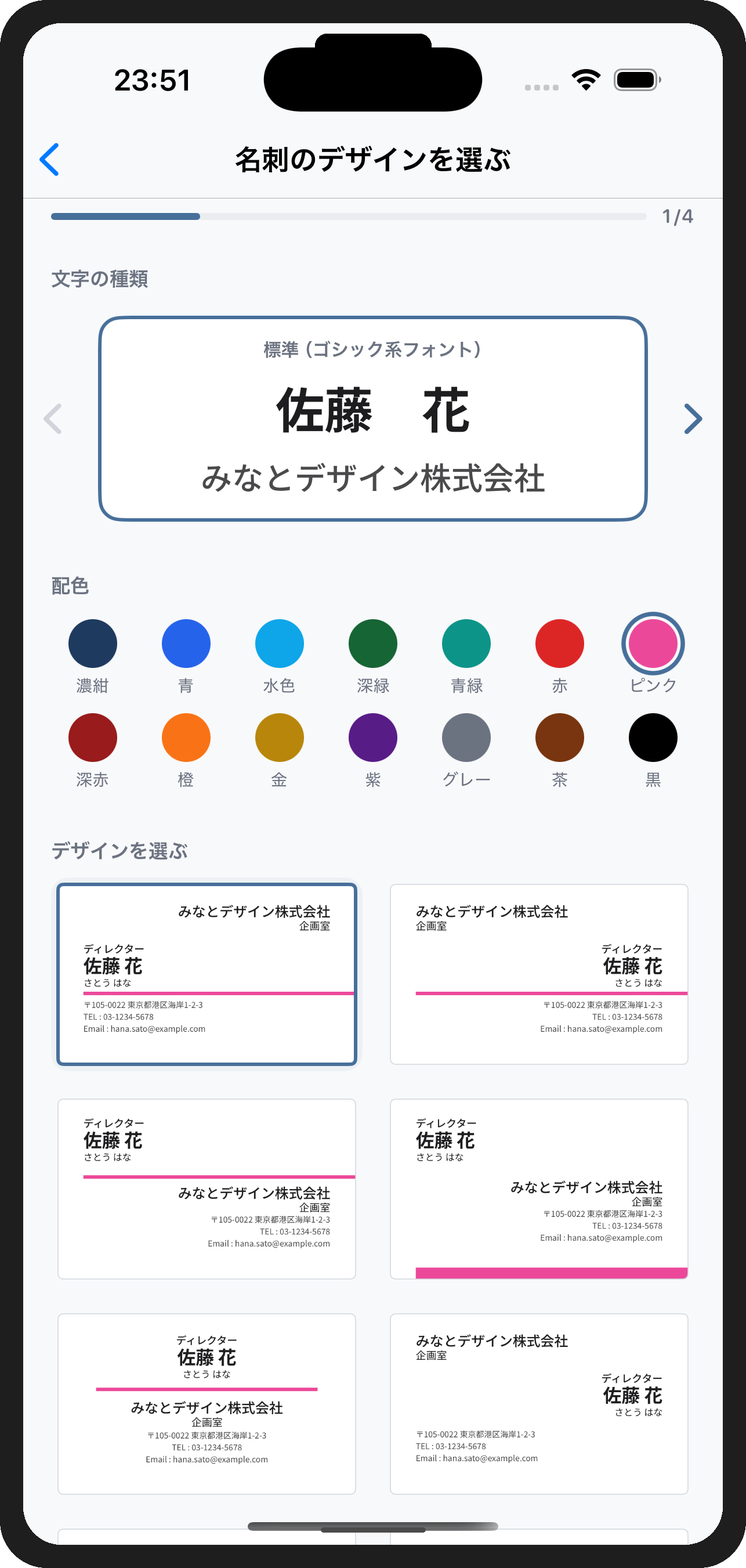
Task: Pick the グレー color option
Action: pyautogui.click(x=466, y=737)
